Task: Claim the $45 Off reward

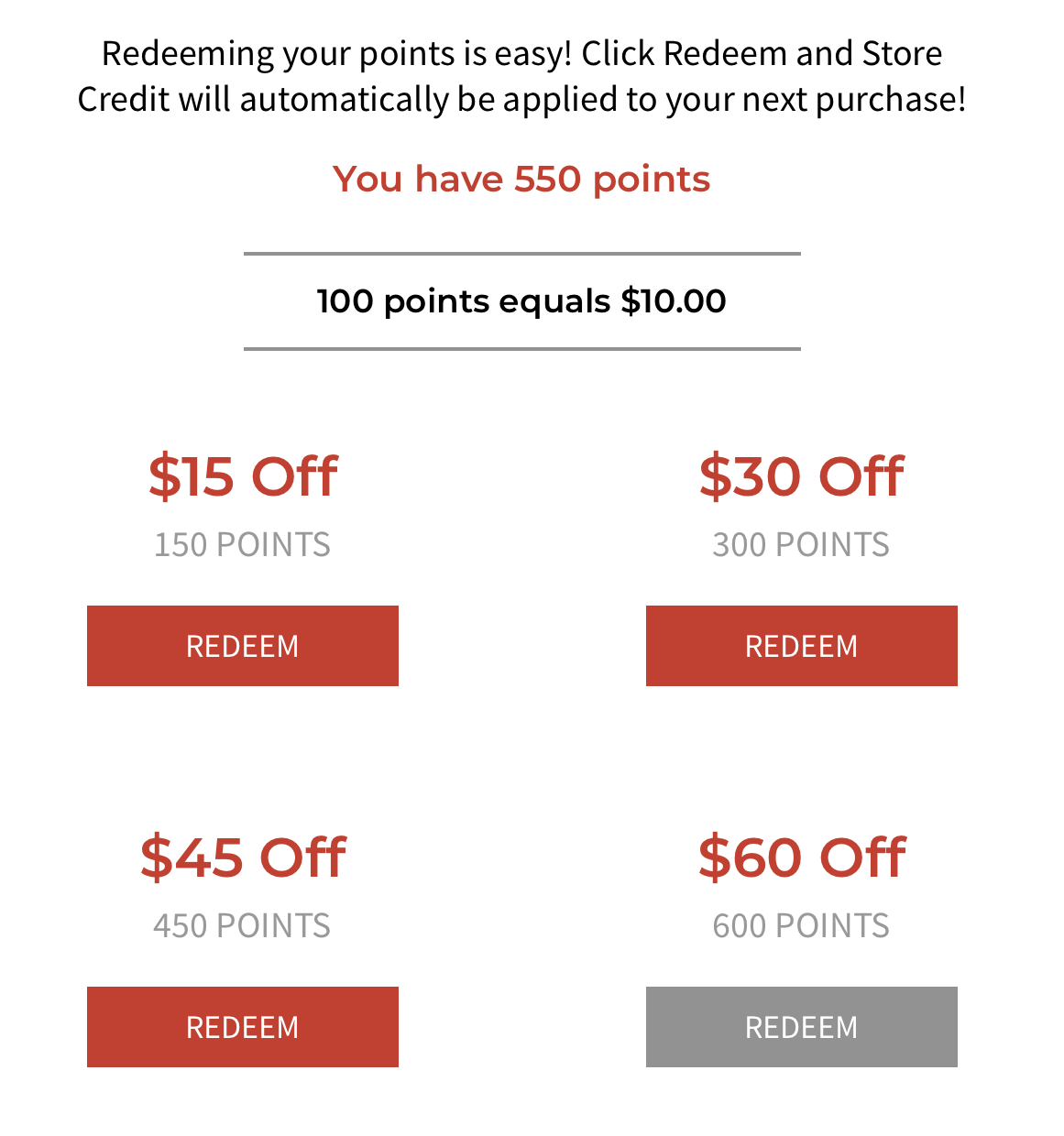Action: coord(243,1027)
